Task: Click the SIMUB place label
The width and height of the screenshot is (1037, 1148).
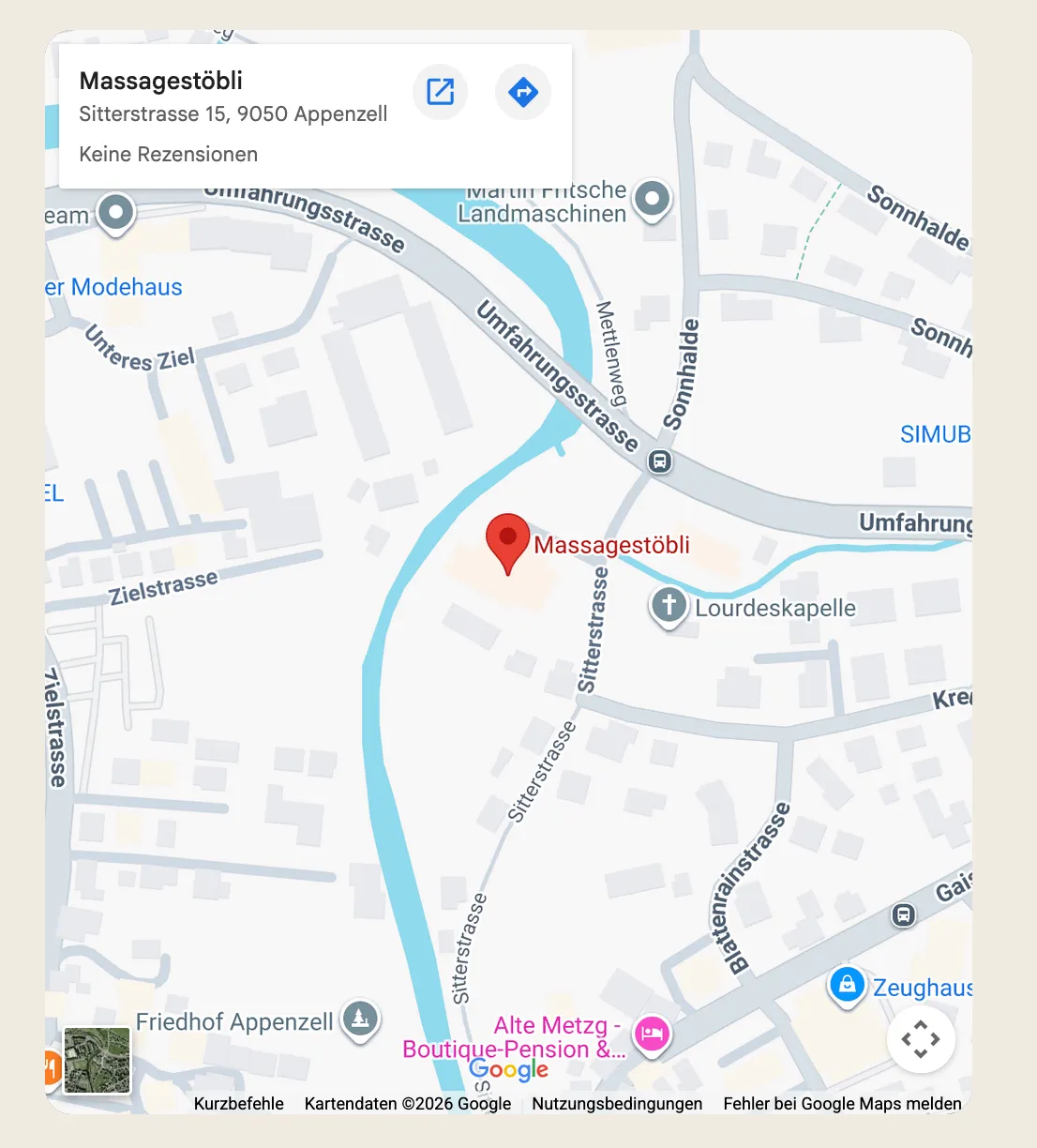Action: tap(934, 434)
